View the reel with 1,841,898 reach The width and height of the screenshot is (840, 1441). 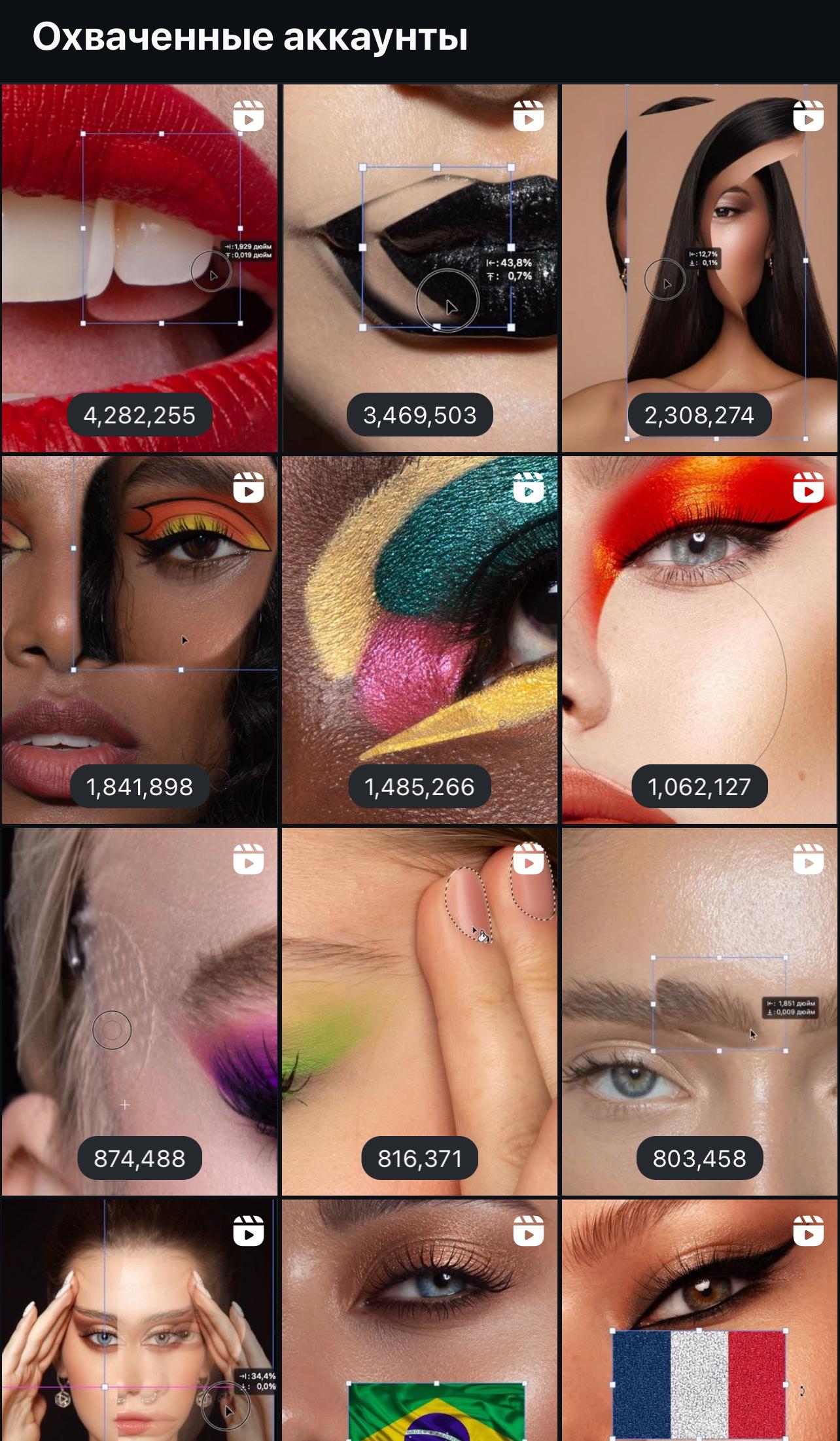pyautogui.click(x=139, y=639)
